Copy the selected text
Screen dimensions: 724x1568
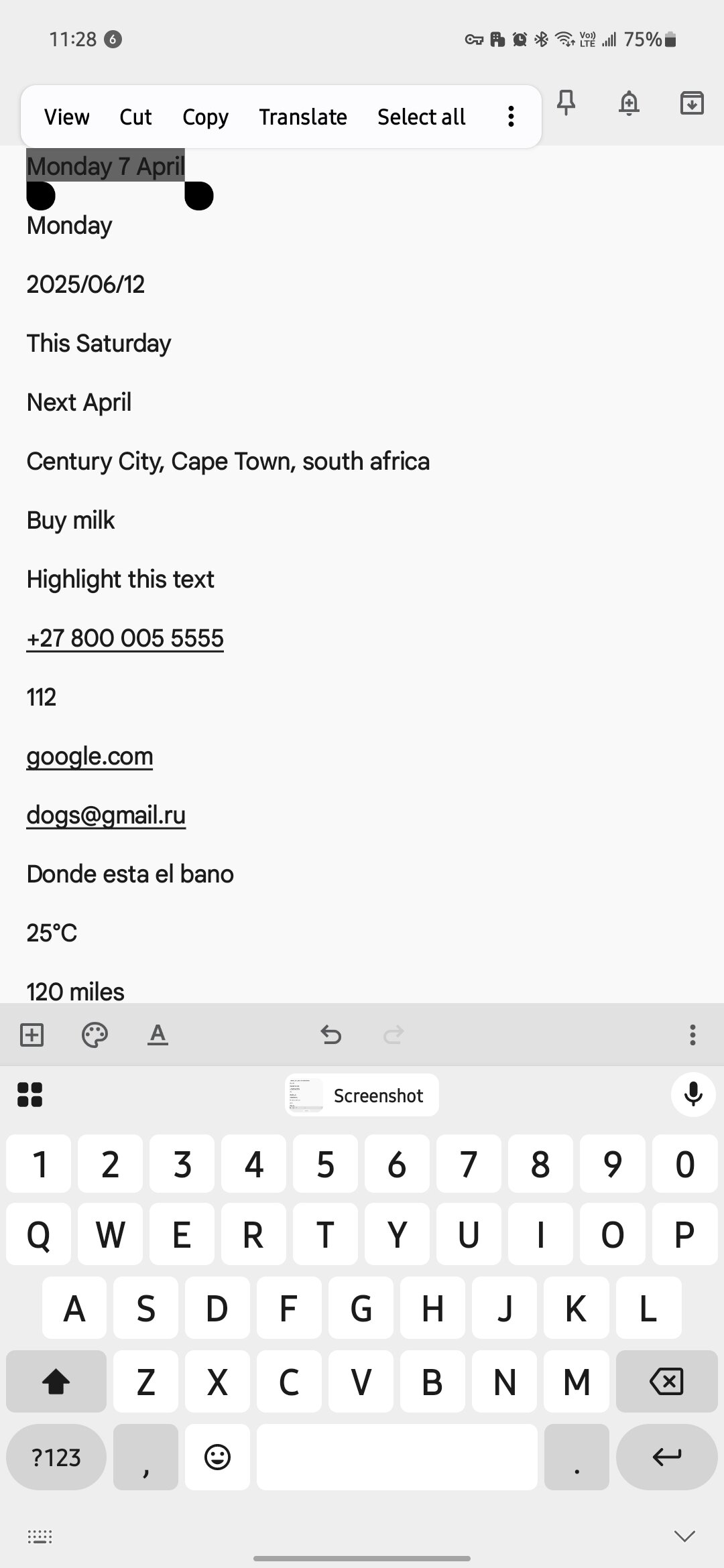205,117
